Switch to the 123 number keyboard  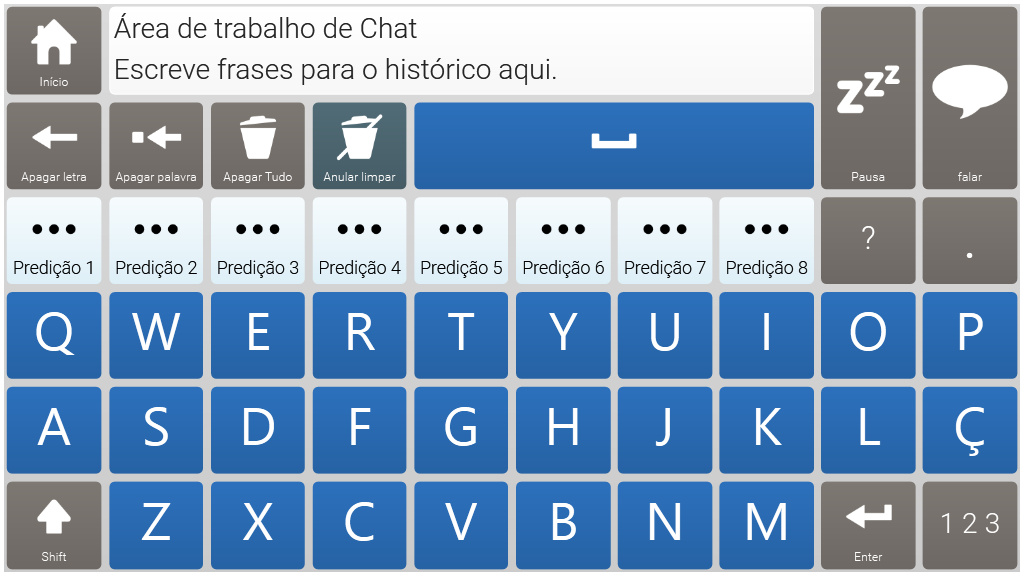coord(970,525)
